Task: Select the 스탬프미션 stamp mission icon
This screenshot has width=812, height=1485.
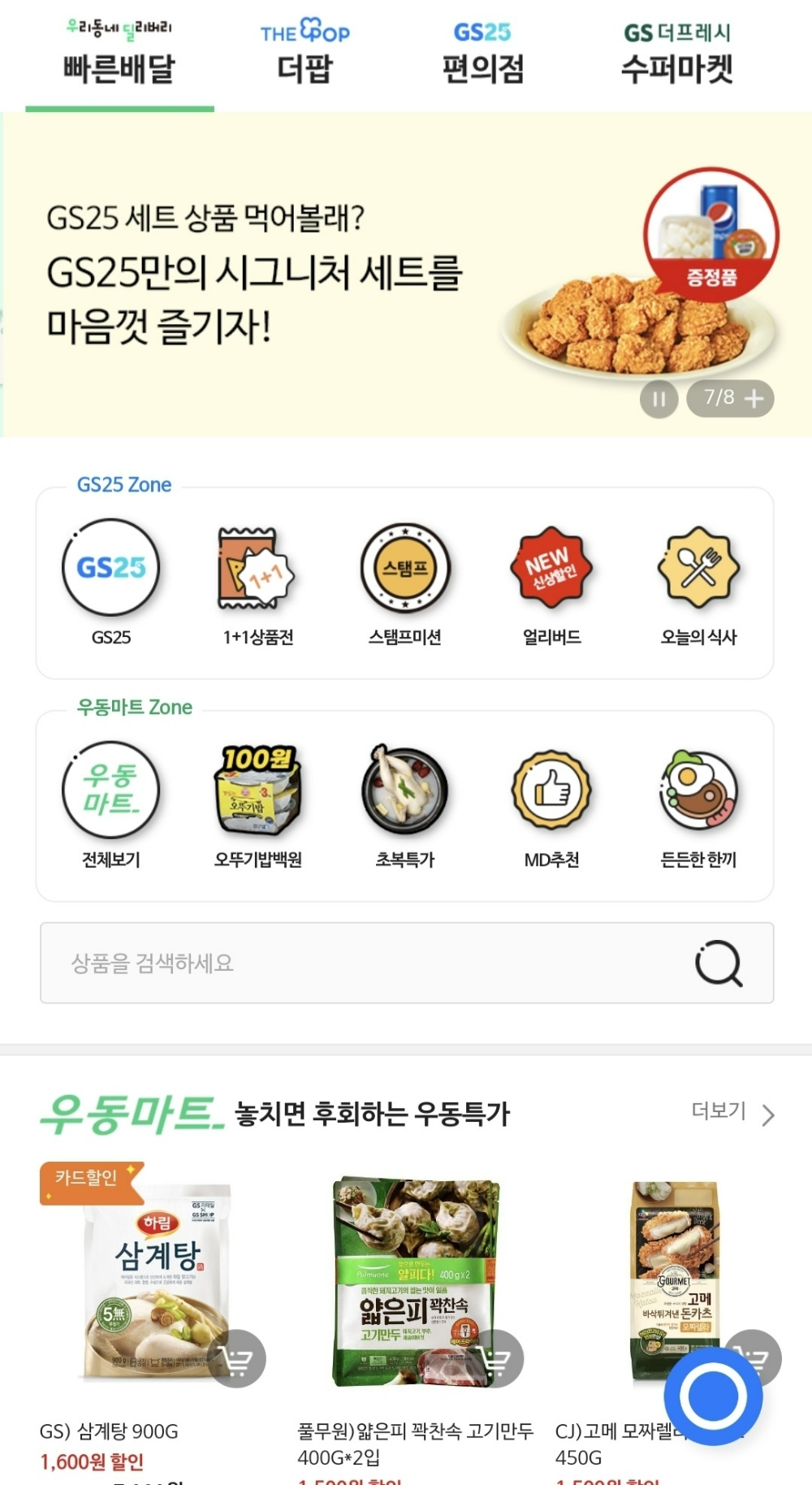Action: [x=405, y=569]
